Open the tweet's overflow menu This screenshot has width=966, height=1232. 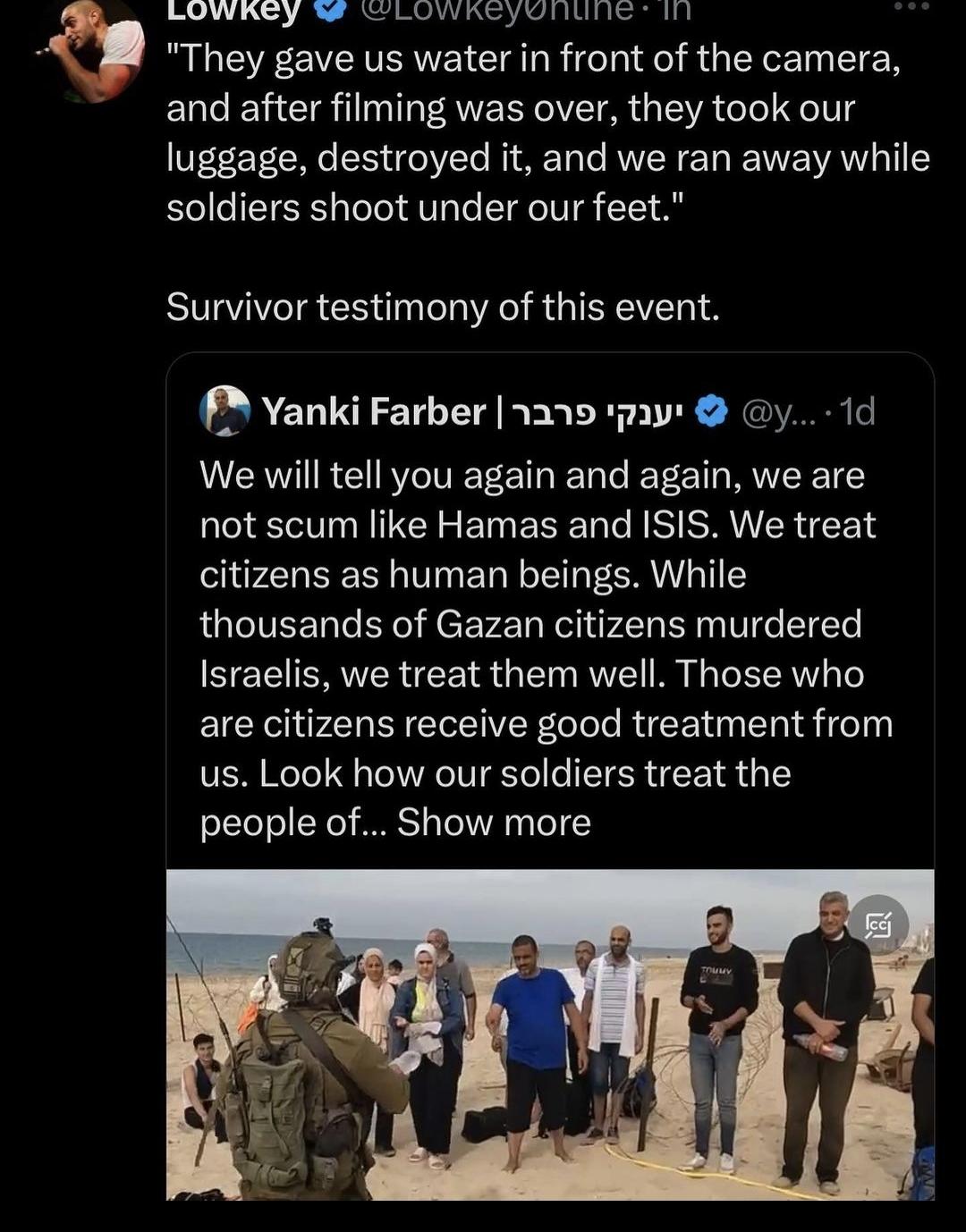pos(911,7)
